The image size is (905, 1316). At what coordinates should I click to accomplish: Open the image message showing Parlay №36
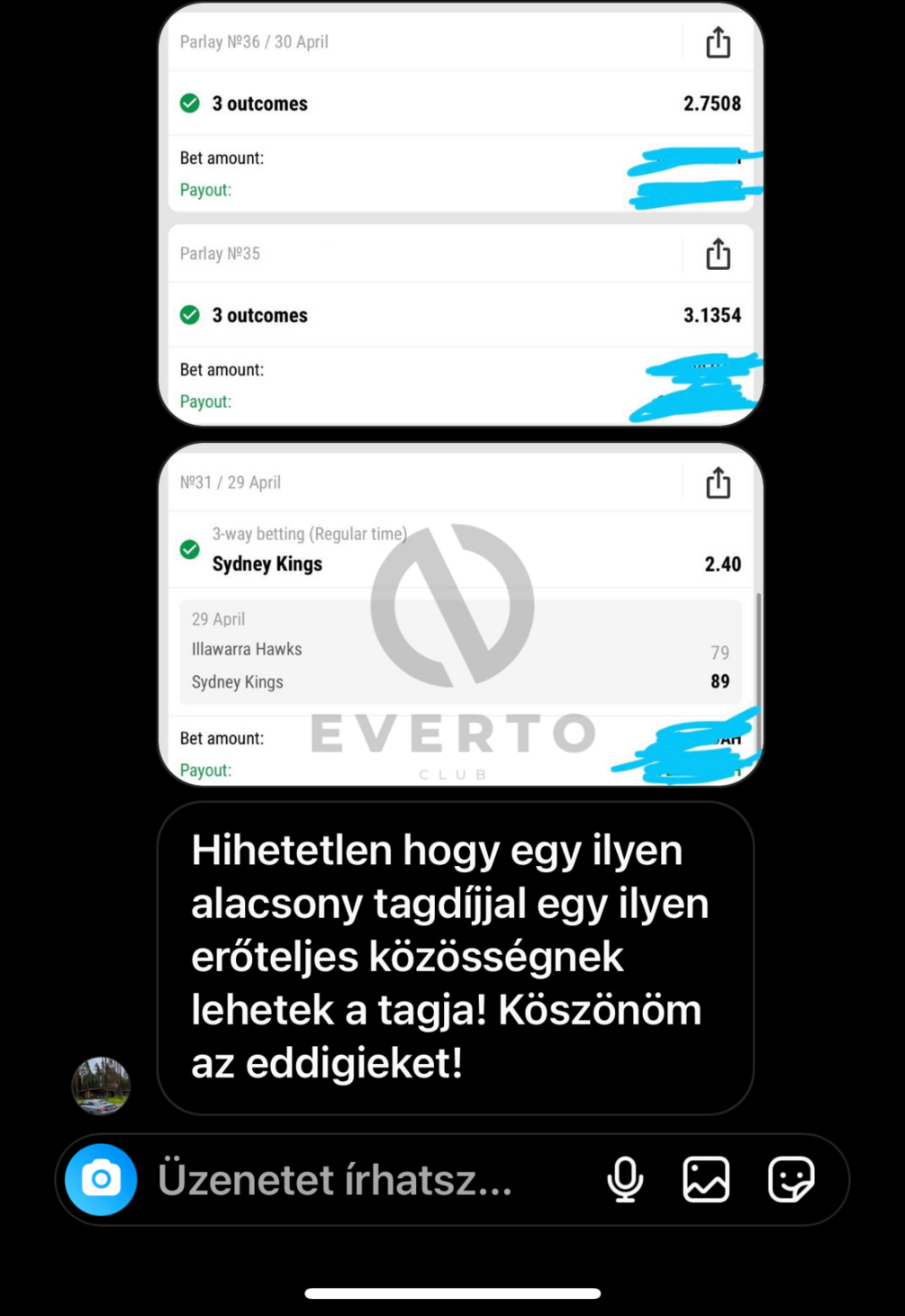point(460,214)
